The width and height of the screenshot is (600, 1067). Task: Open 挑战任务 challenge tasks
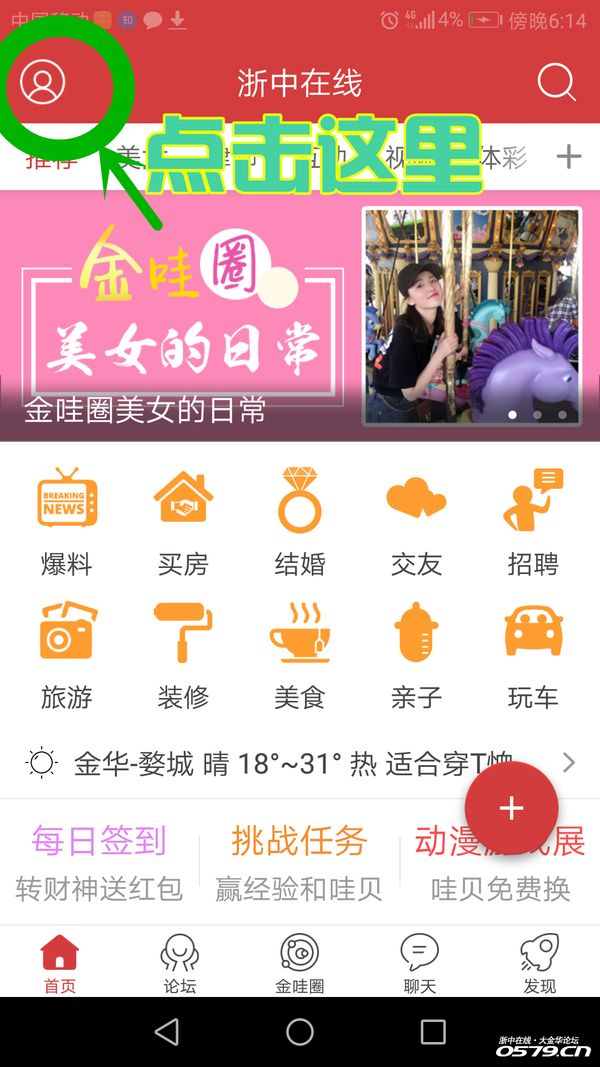[299, 862]
